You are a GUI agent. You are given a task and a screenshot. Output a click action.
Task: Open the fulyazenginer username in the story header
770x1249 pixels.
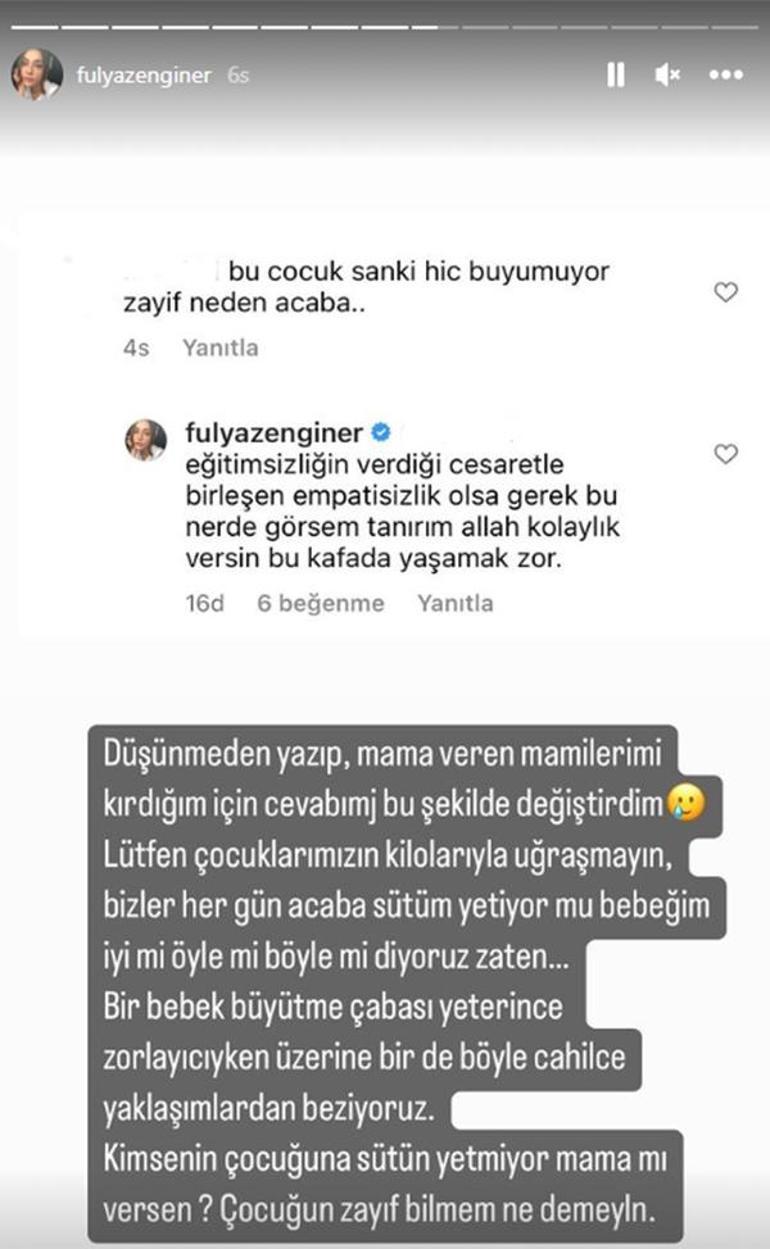pos(144,76)
